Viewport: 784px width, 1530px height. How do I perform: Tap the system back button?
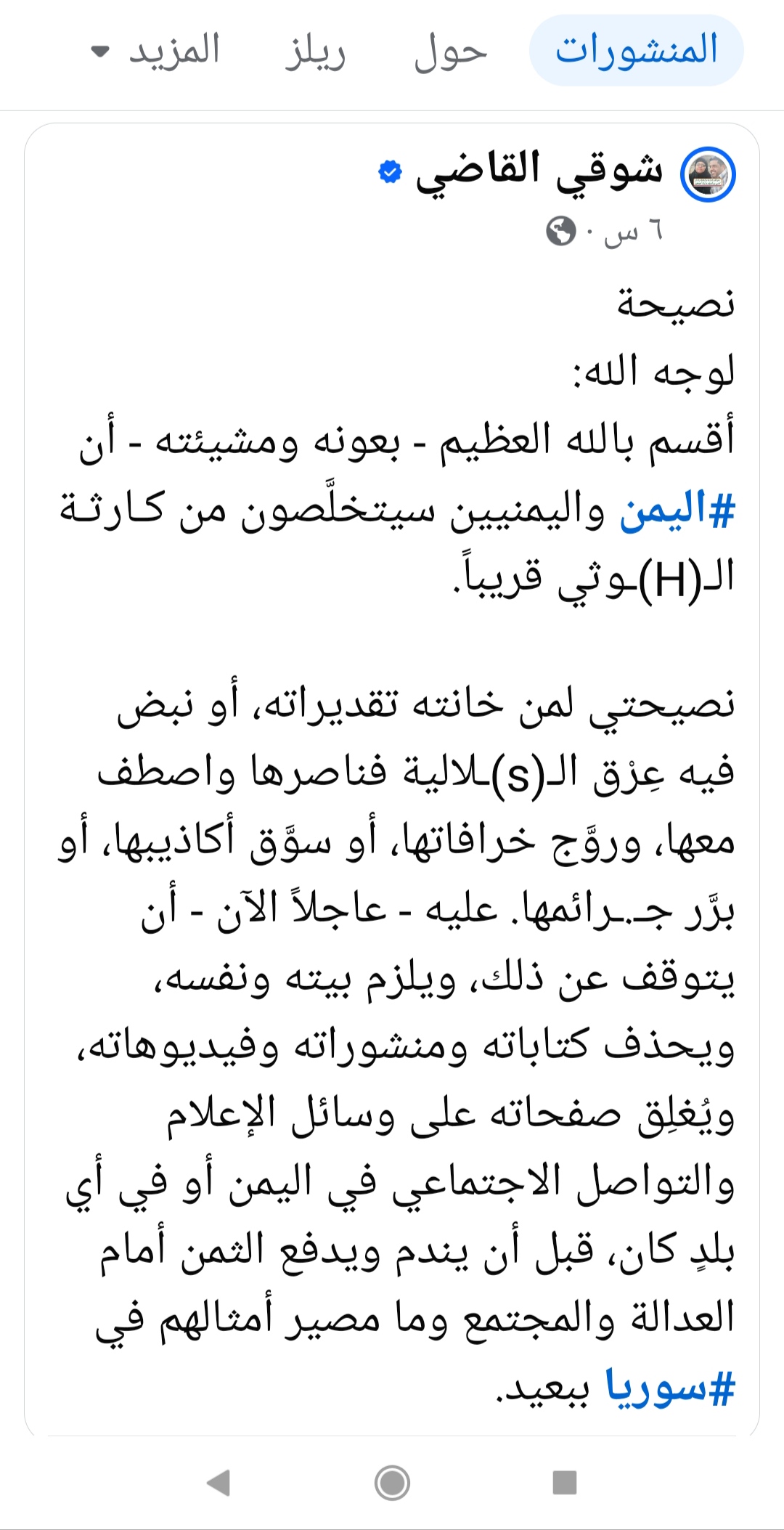tap(219, 1482)
